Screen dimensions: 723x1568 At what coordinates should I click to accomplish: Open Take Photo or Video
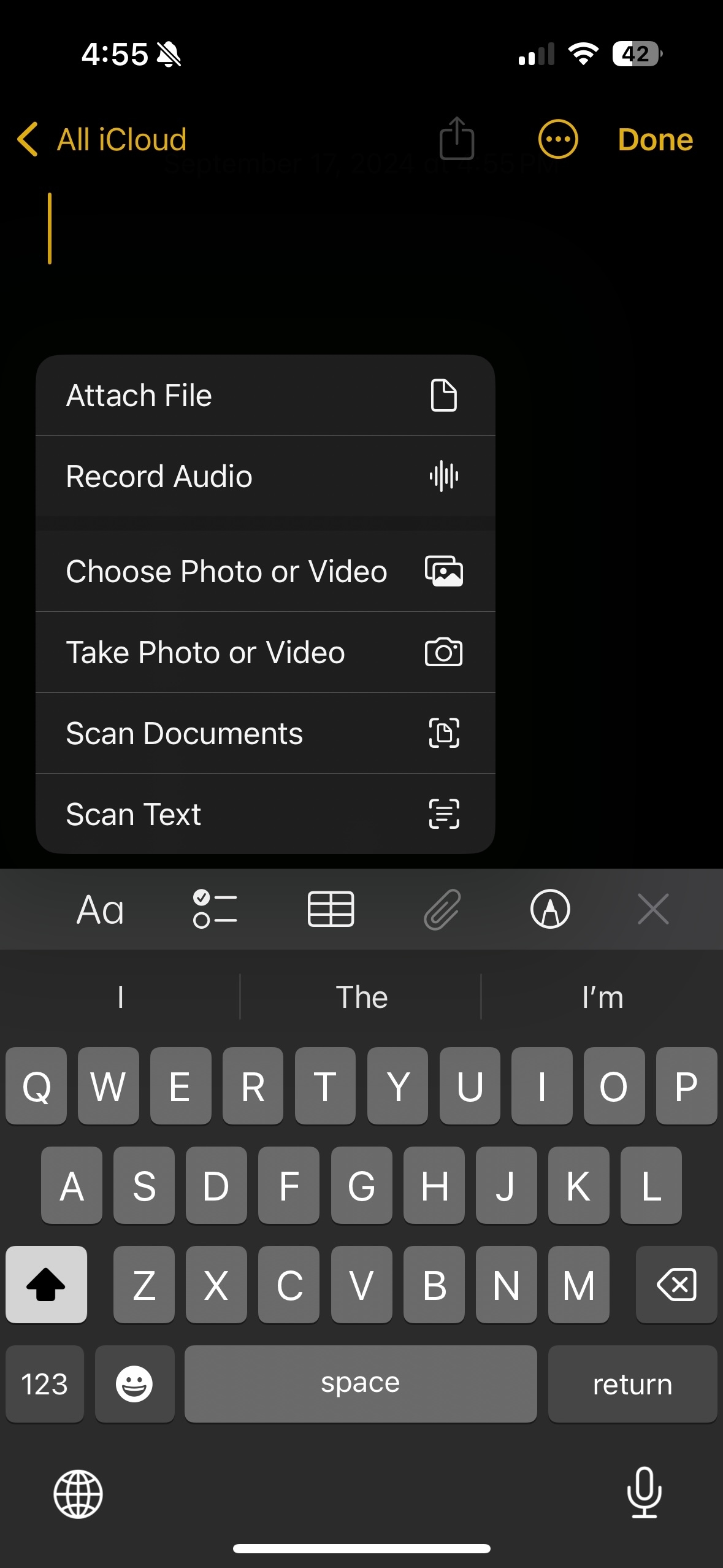click(265, 652)
